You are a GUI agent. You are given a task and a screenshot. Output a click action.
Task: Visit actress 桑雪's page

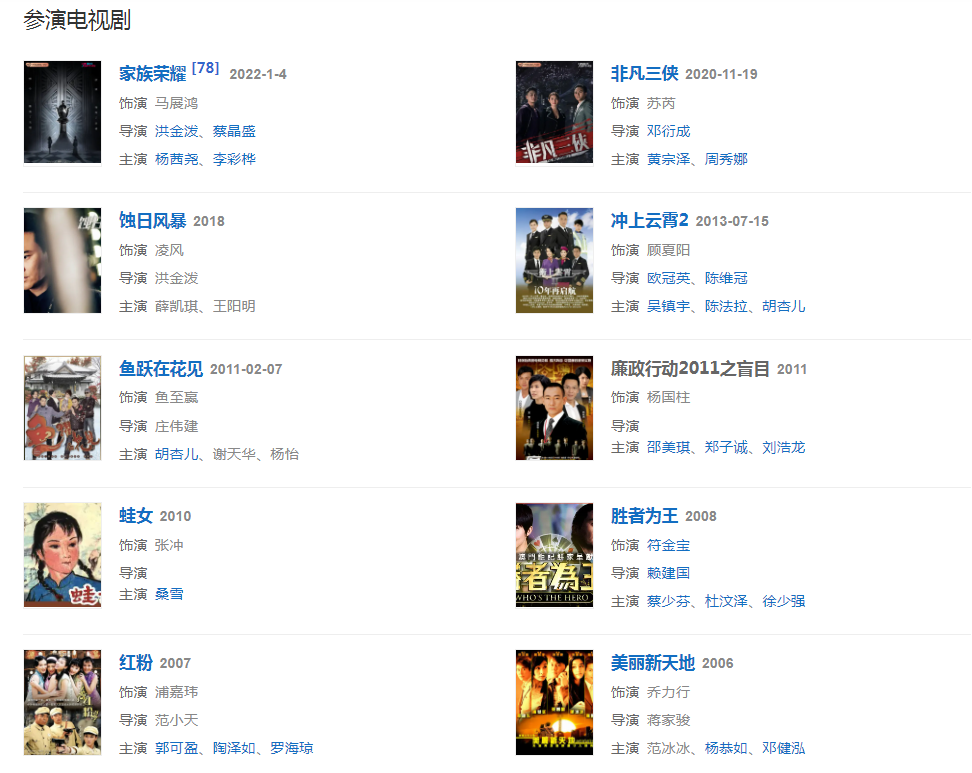(x=169, y=594)
